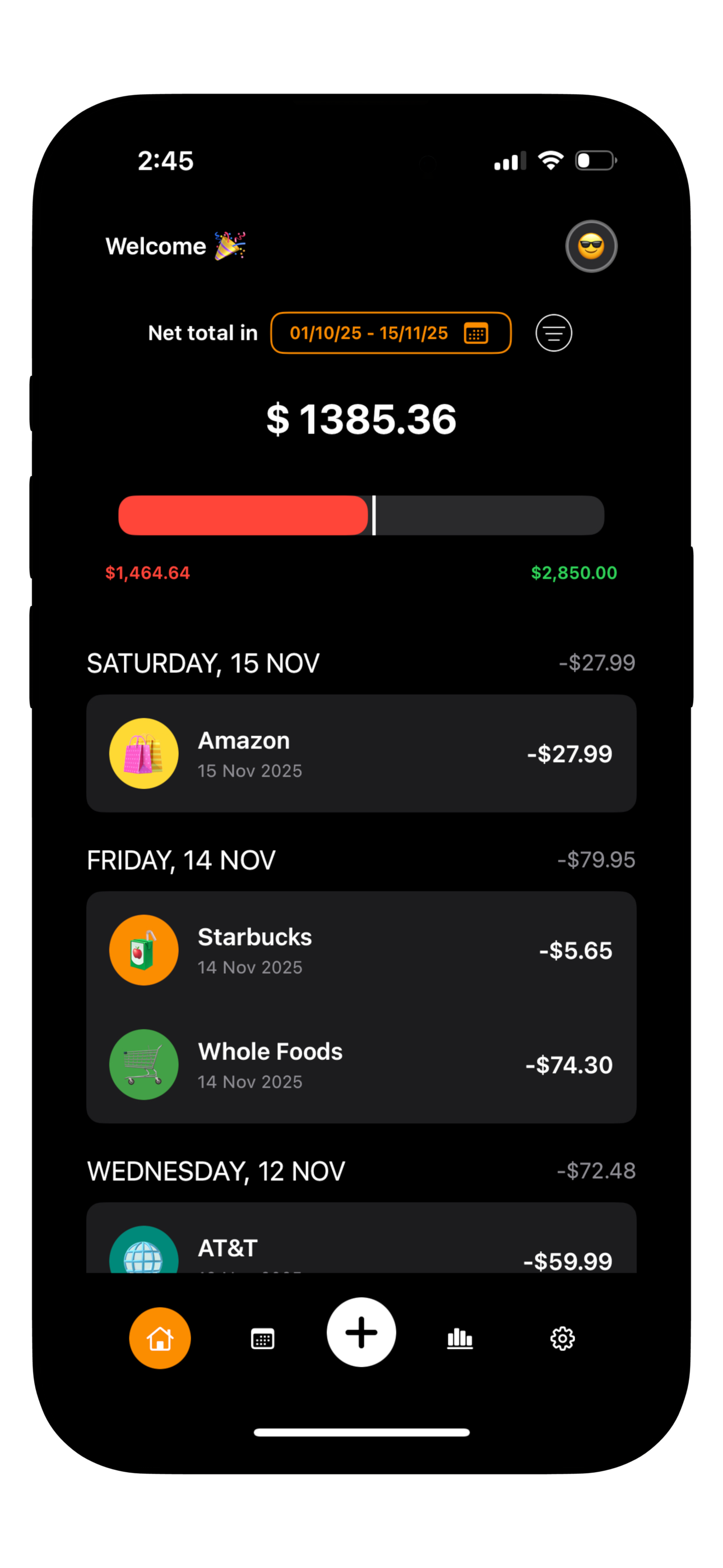Open the transactions filter options
This screenshot has height=1568, width=723.
[553, 333]
